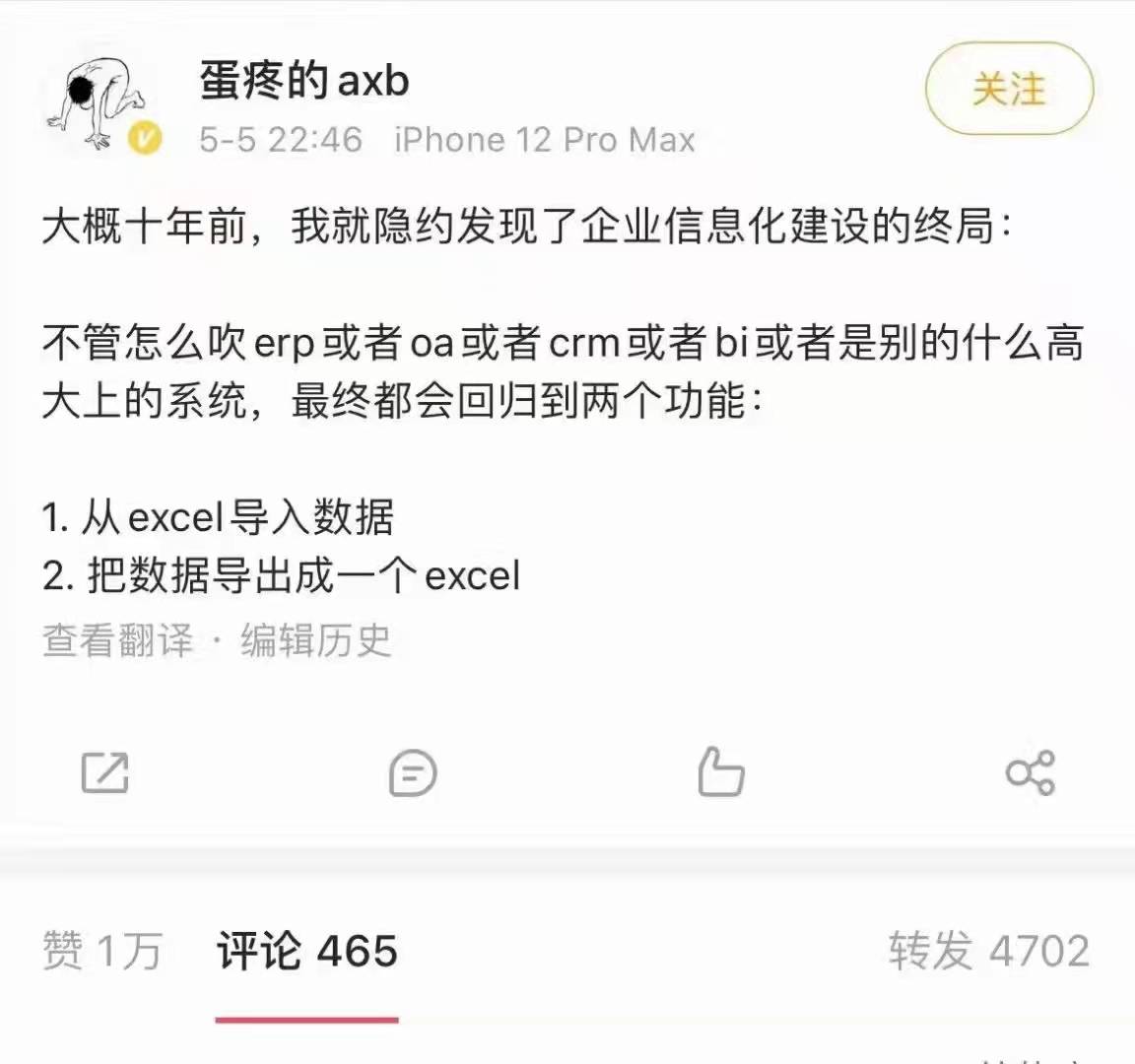Screen dimensions: 1135x1064
Task: Follow 蛋疼的axb with the 关注 button
Action: (1009, 89)
